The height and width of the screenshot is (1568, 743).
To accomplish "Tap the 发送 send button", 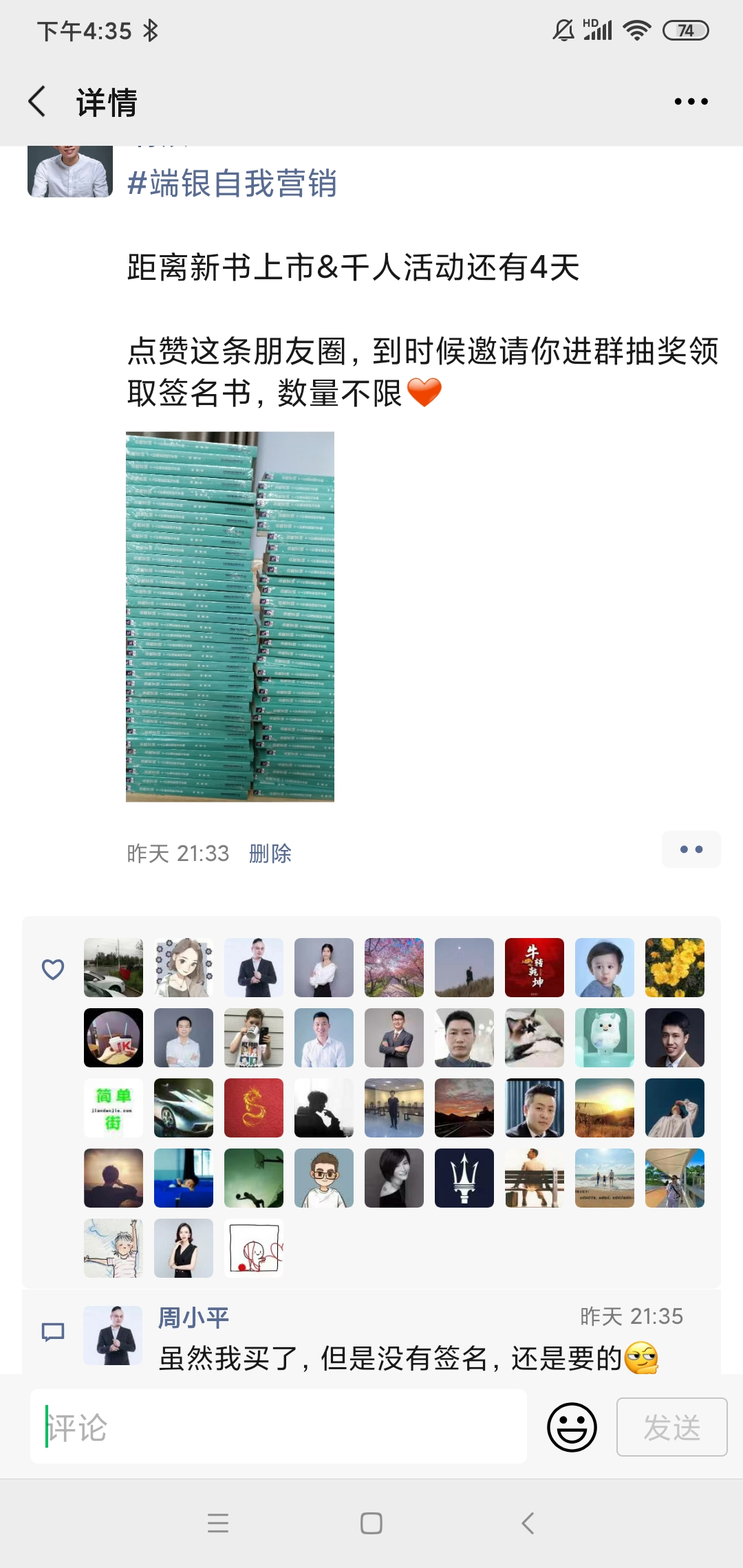I will [671, 1427].
